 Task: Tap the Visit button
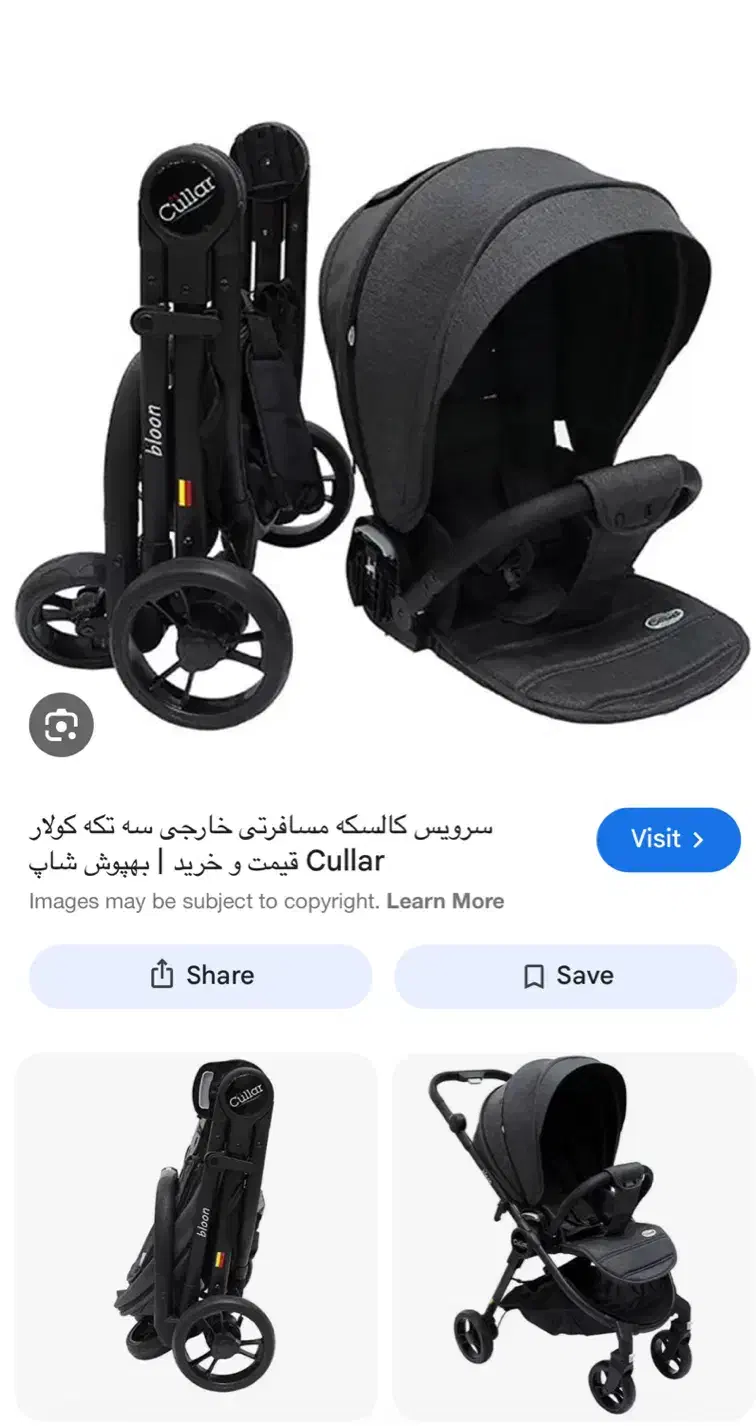click(x=668, y=839)
